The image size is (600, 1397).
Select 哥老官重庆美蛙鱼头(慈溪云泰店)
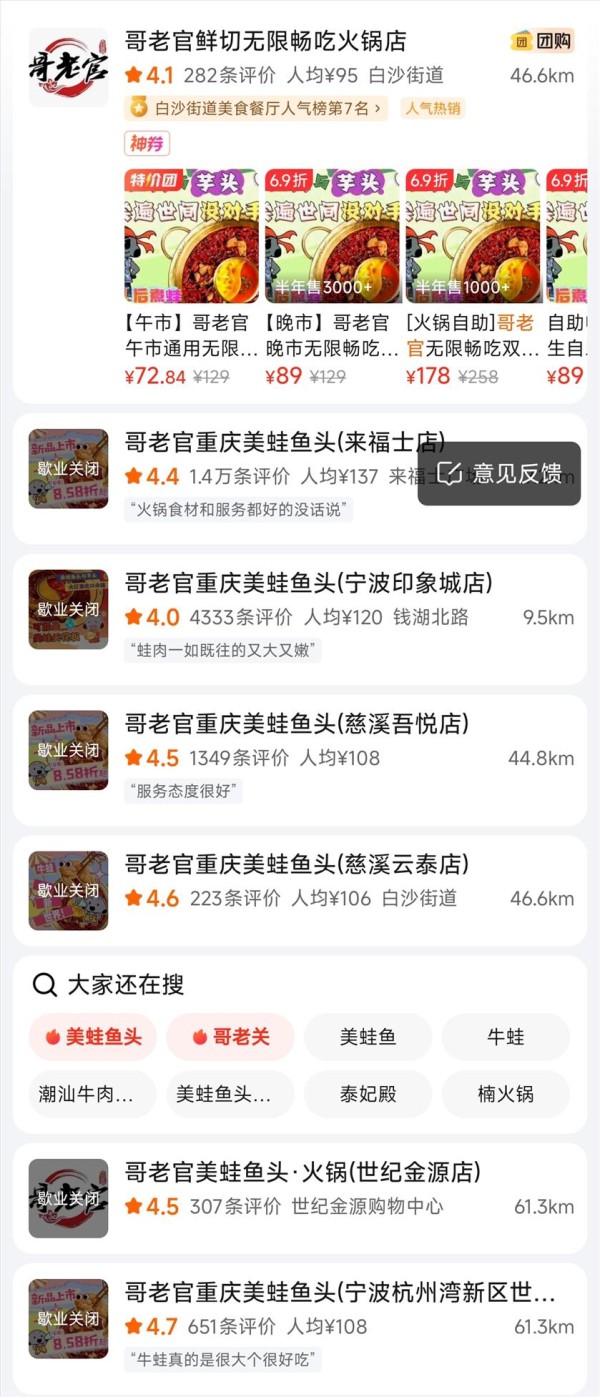point(296,865)
